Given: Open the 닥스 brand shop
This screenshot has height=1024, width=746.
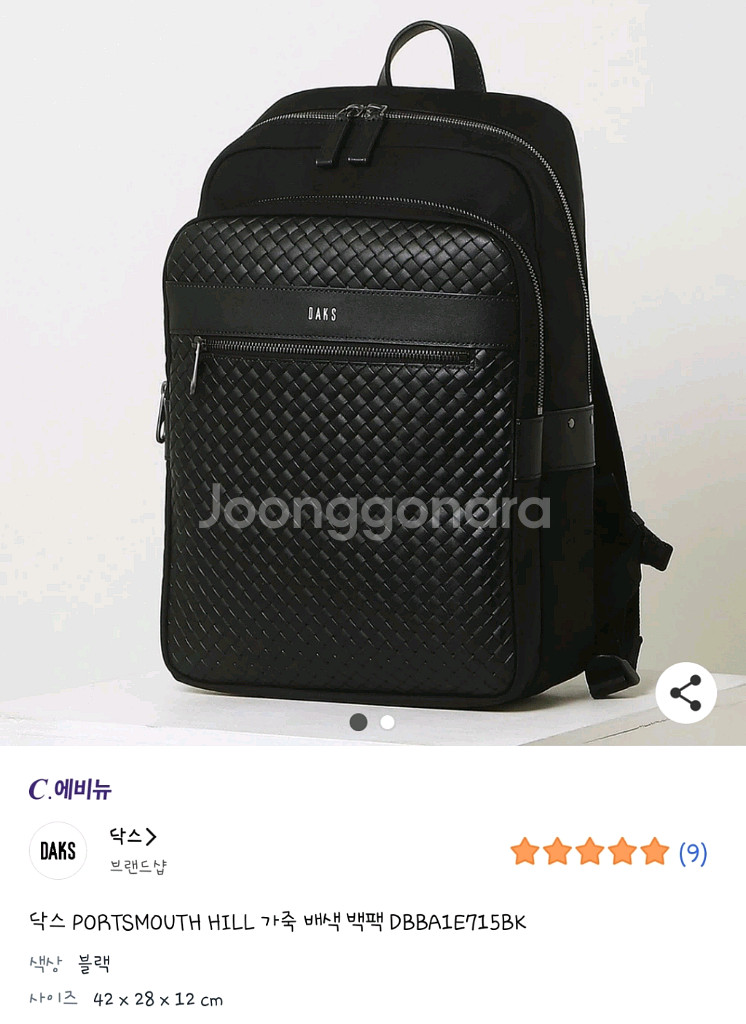Looking at the screenshot, I should pos(133,837).
